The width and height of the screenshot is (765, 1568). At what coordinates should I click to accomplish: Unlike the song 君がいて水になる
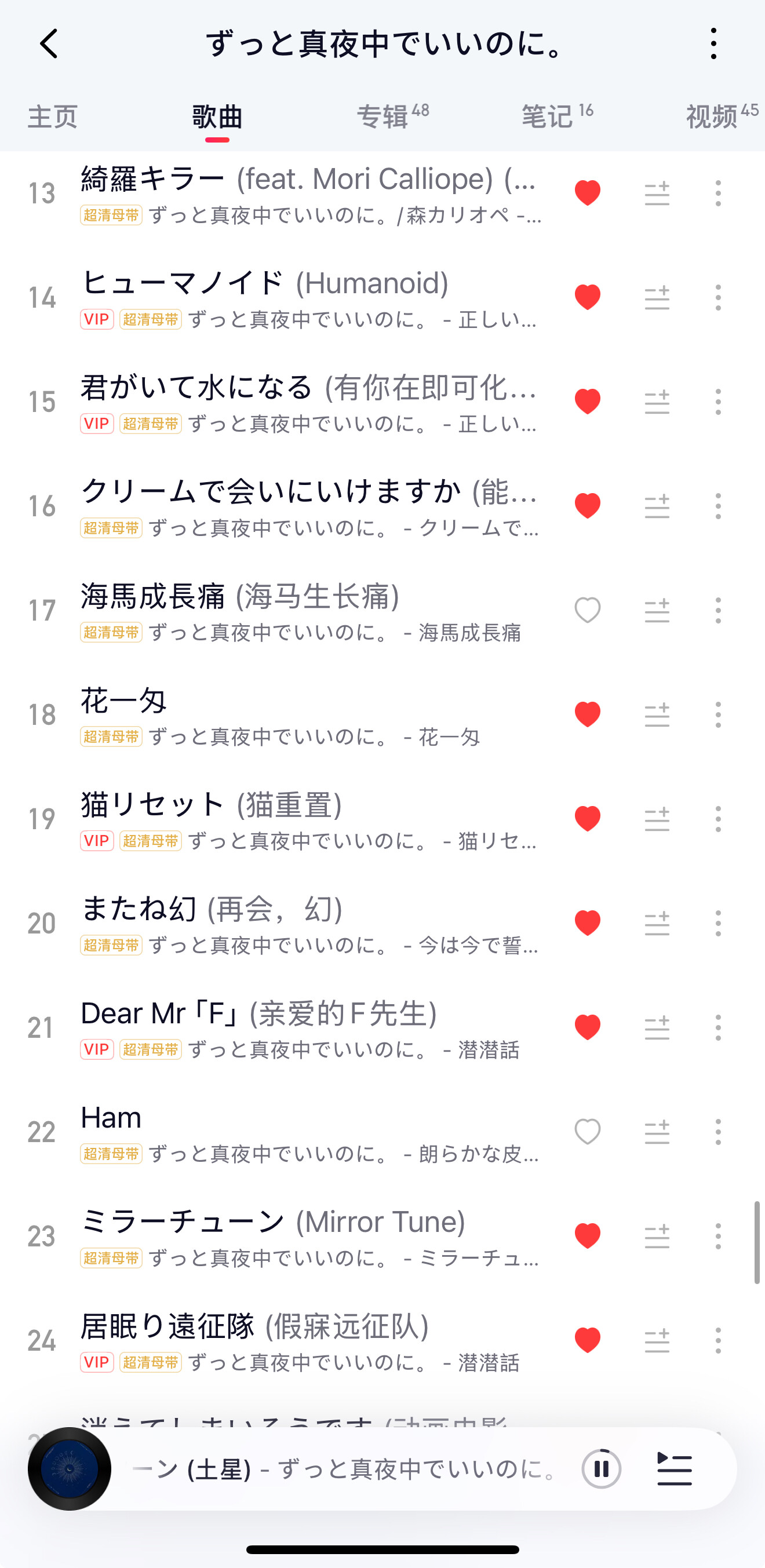coord(587,402)
